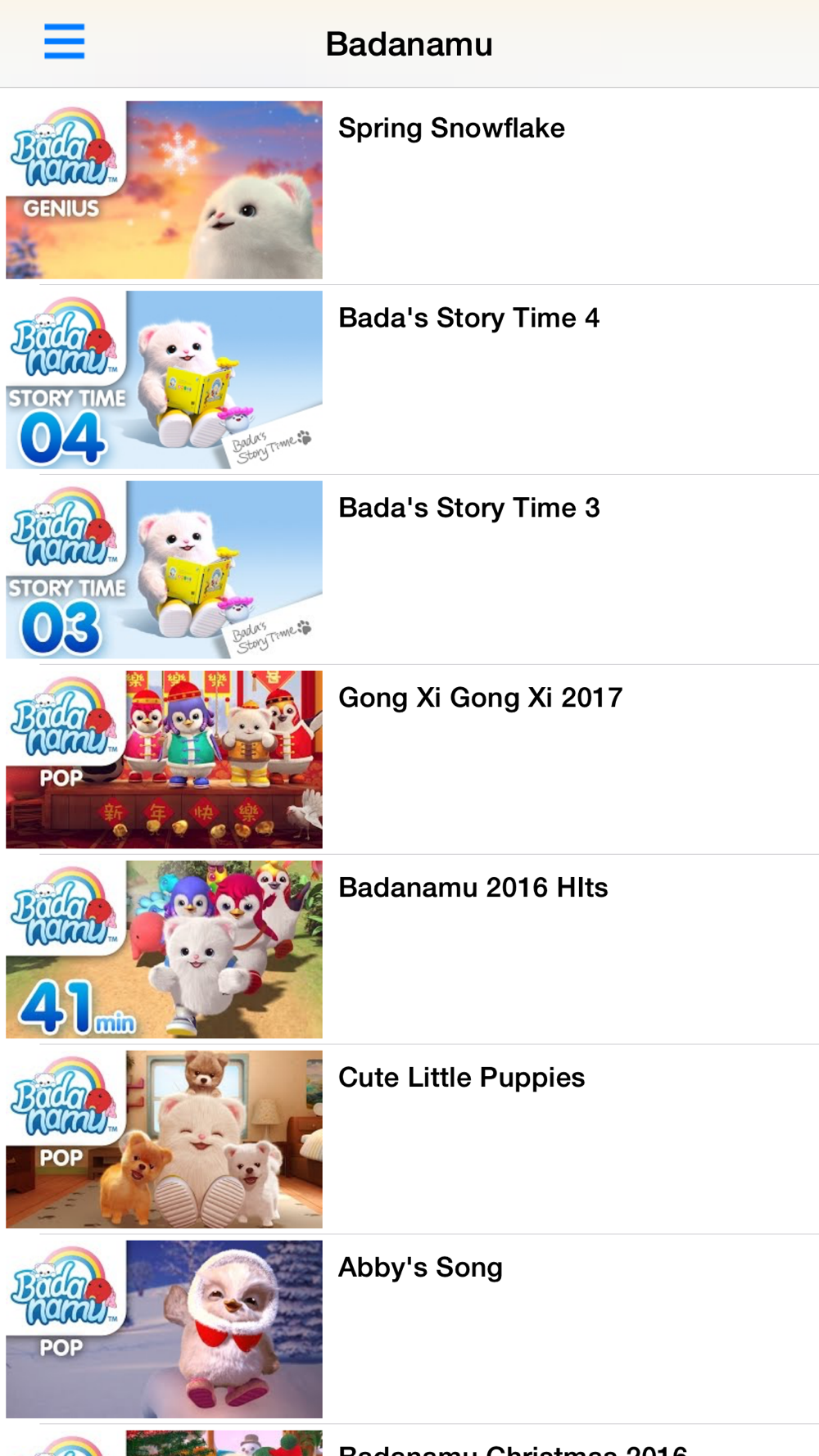Play Abby's Song
Image resolution: width=819 pixels, height=1456 pixels.
coord(409,1328)
